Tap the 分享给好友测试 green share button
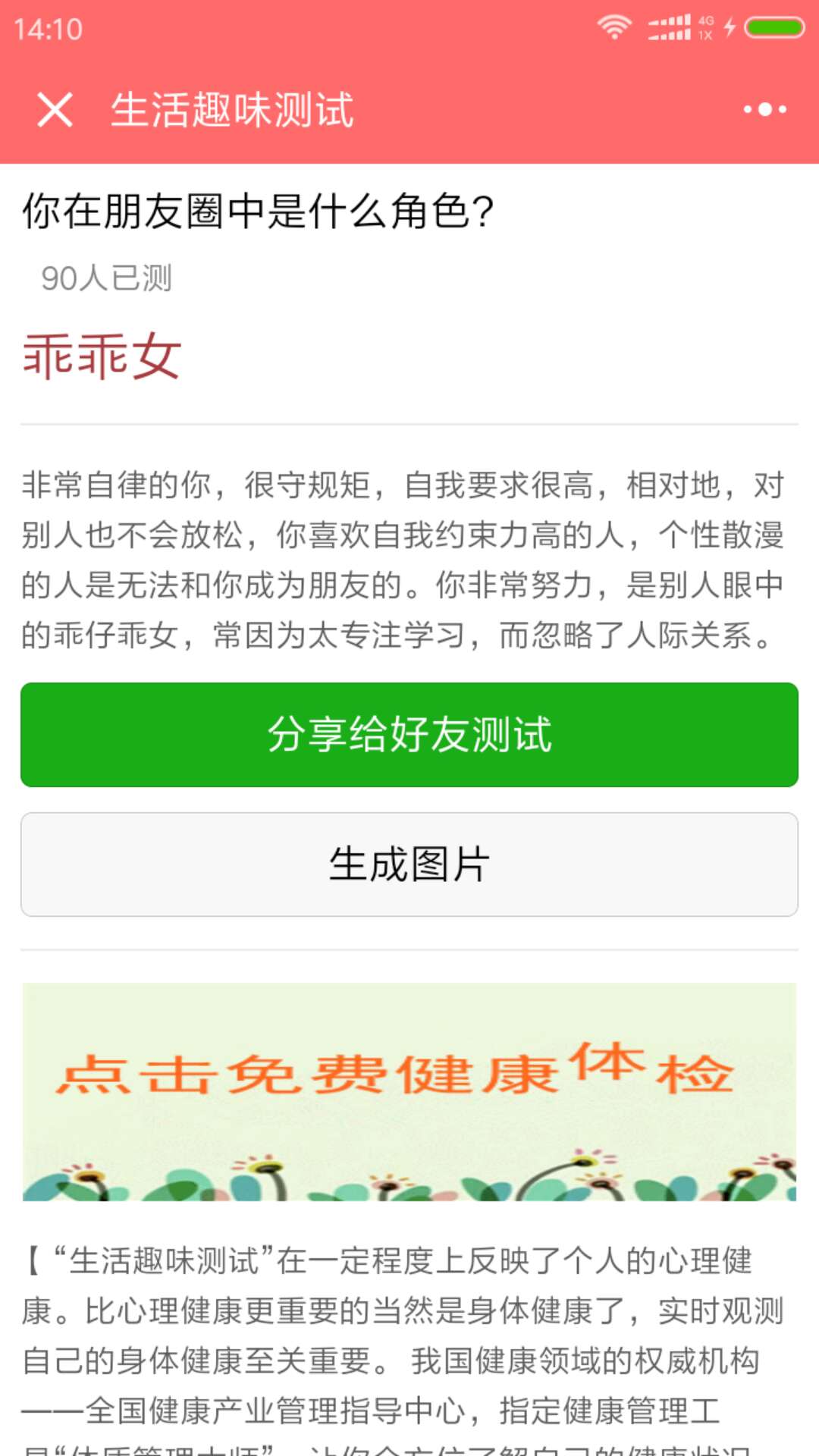 coord(409,734)
